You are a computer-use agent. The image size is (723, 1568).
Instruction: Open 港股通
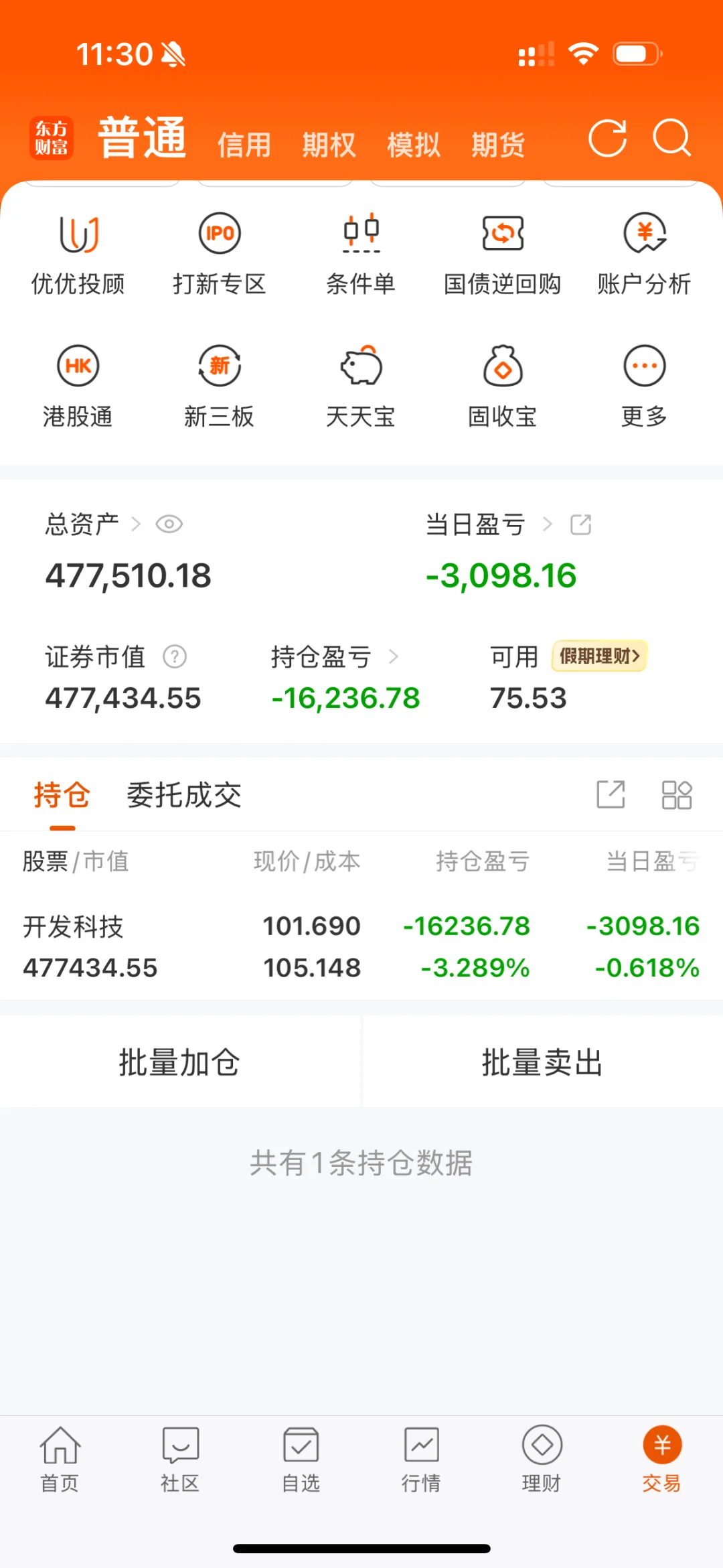coord(78,386)
